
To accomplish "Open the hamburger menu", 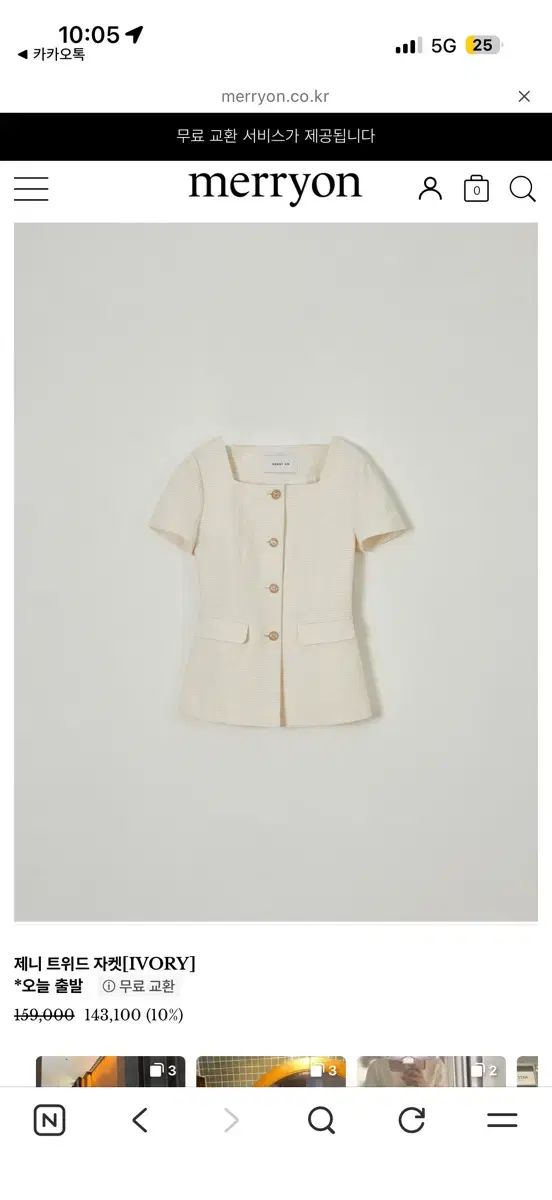I will (x=31, y=189).
